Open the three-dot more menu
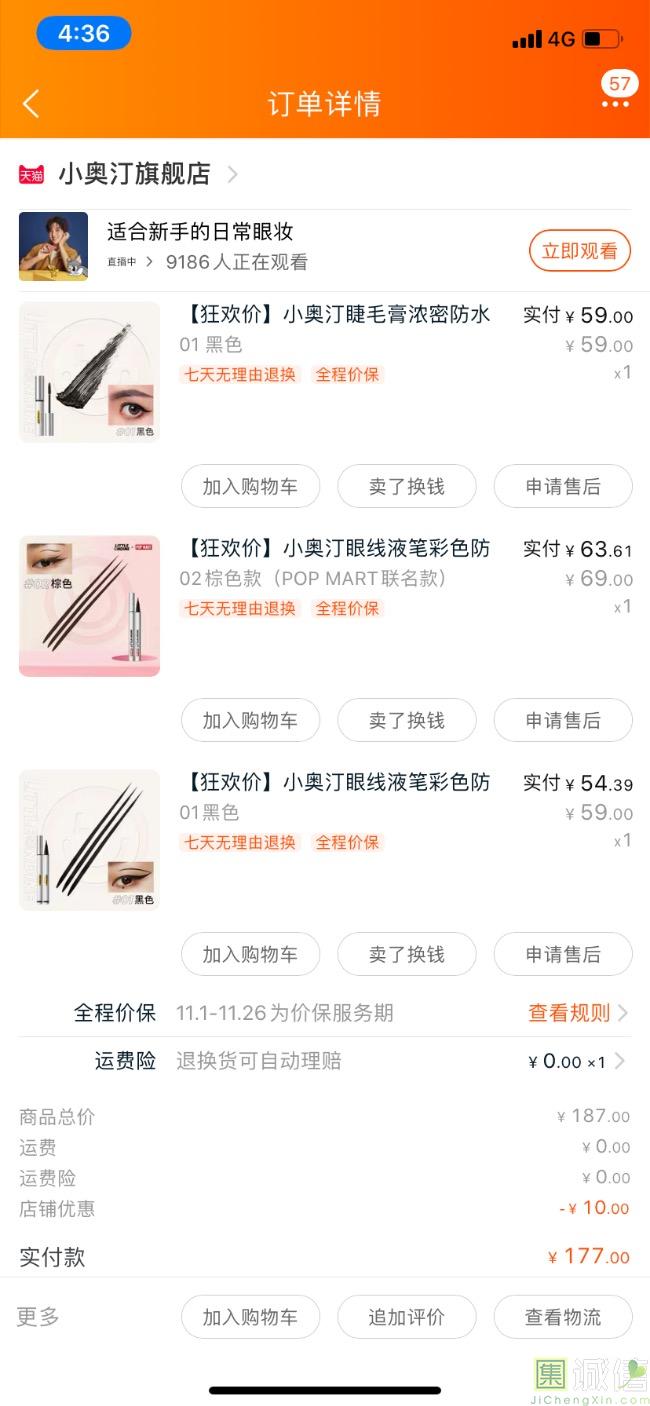 (615, 104)
